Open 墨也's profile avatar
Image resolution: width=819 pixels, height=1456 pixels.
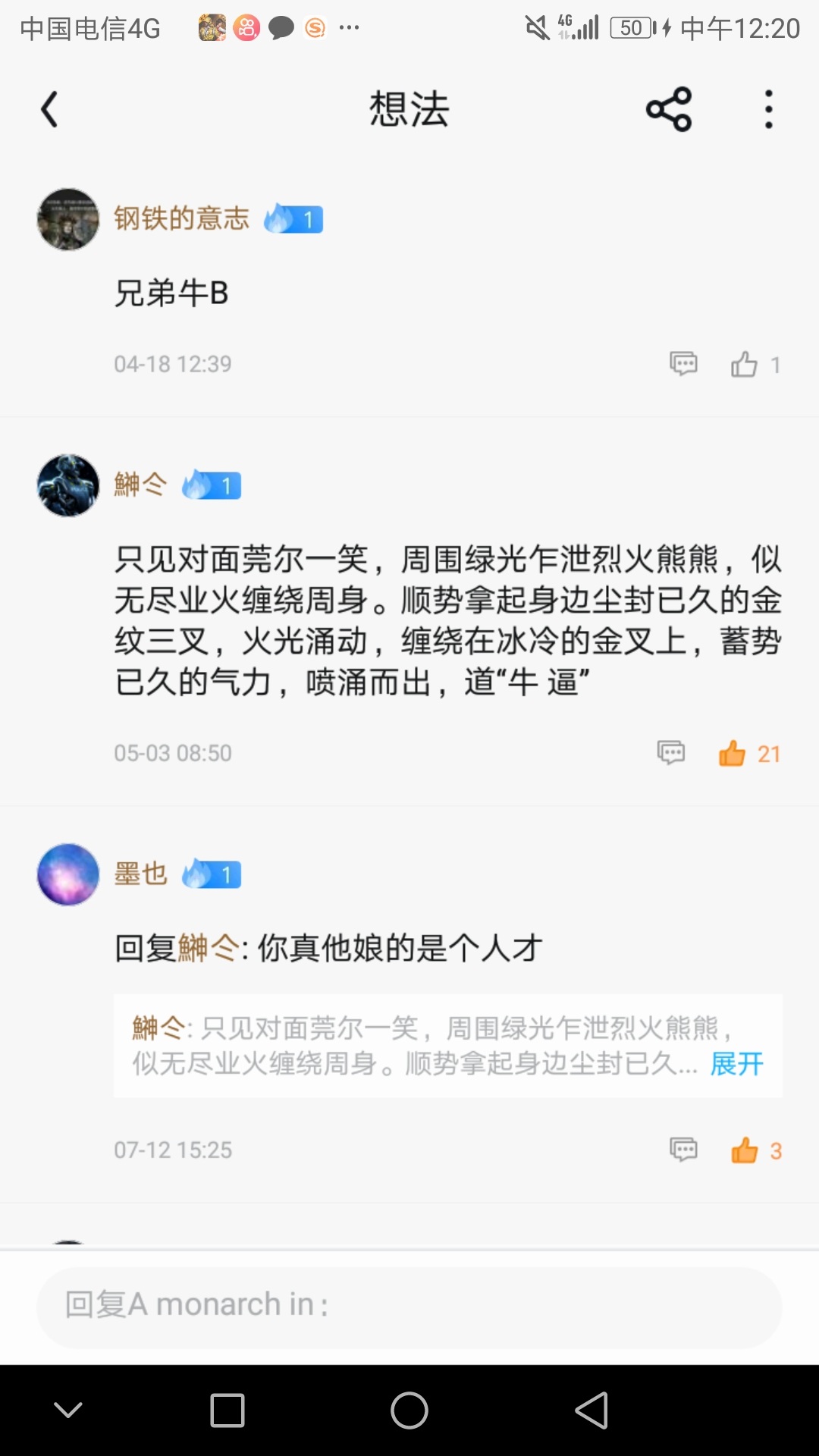[68, 874]
